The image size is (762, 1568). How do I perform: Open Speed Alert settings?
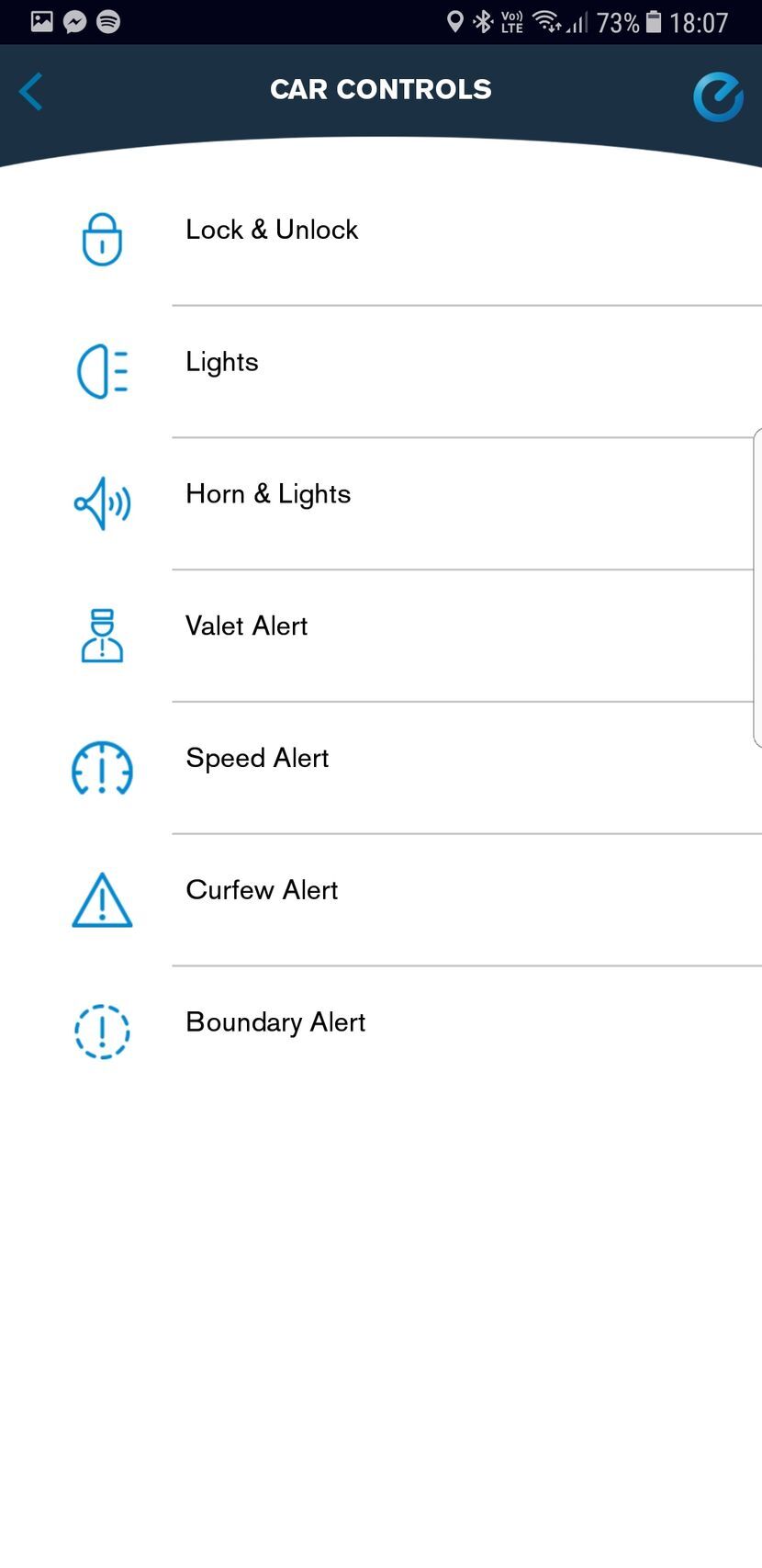pos(257,759)
